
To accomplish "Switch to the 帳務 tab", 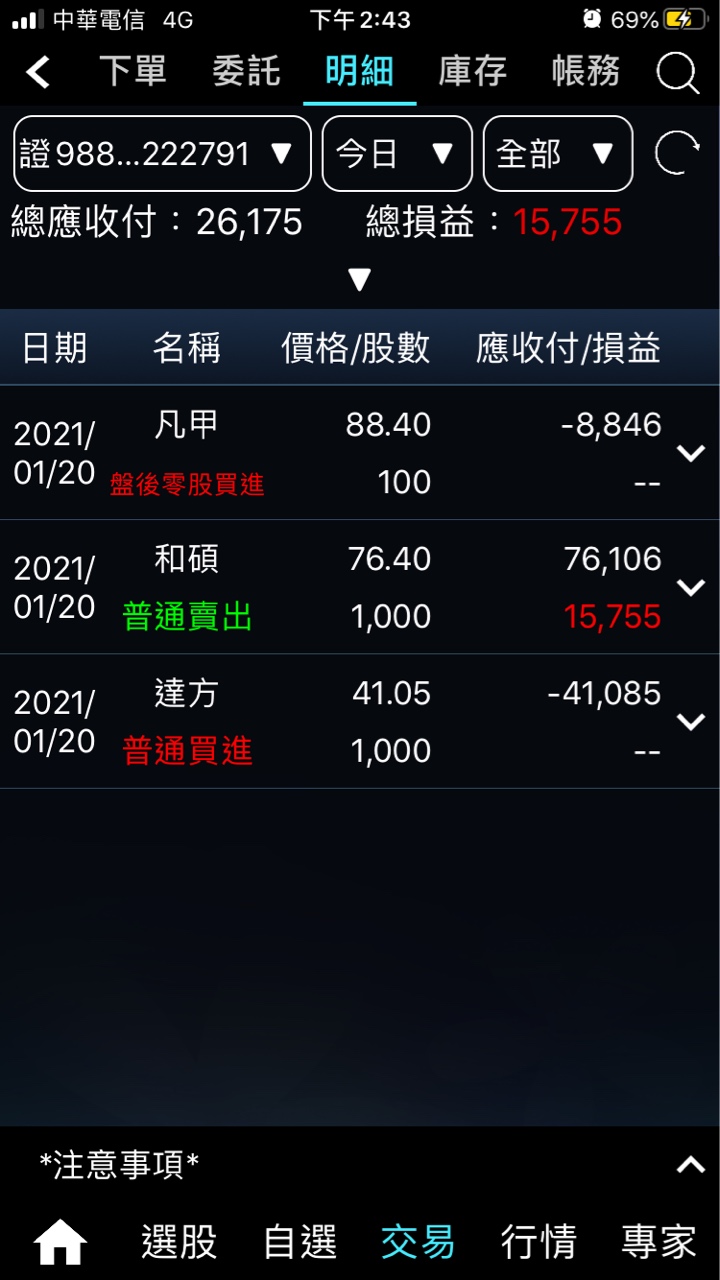I will (x=585, y=72).
